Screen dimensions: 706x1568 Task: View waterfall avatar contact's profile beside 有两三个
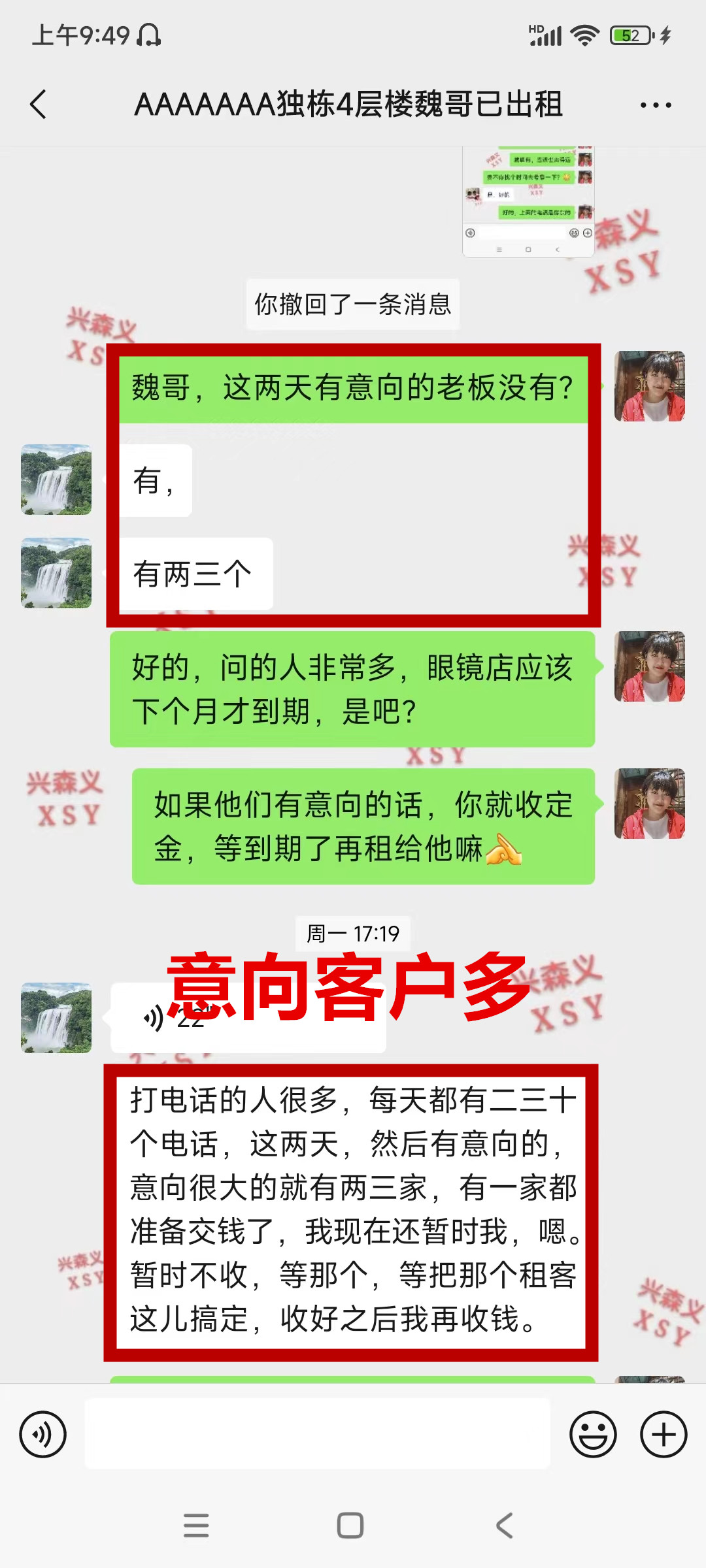coord(56,573)
